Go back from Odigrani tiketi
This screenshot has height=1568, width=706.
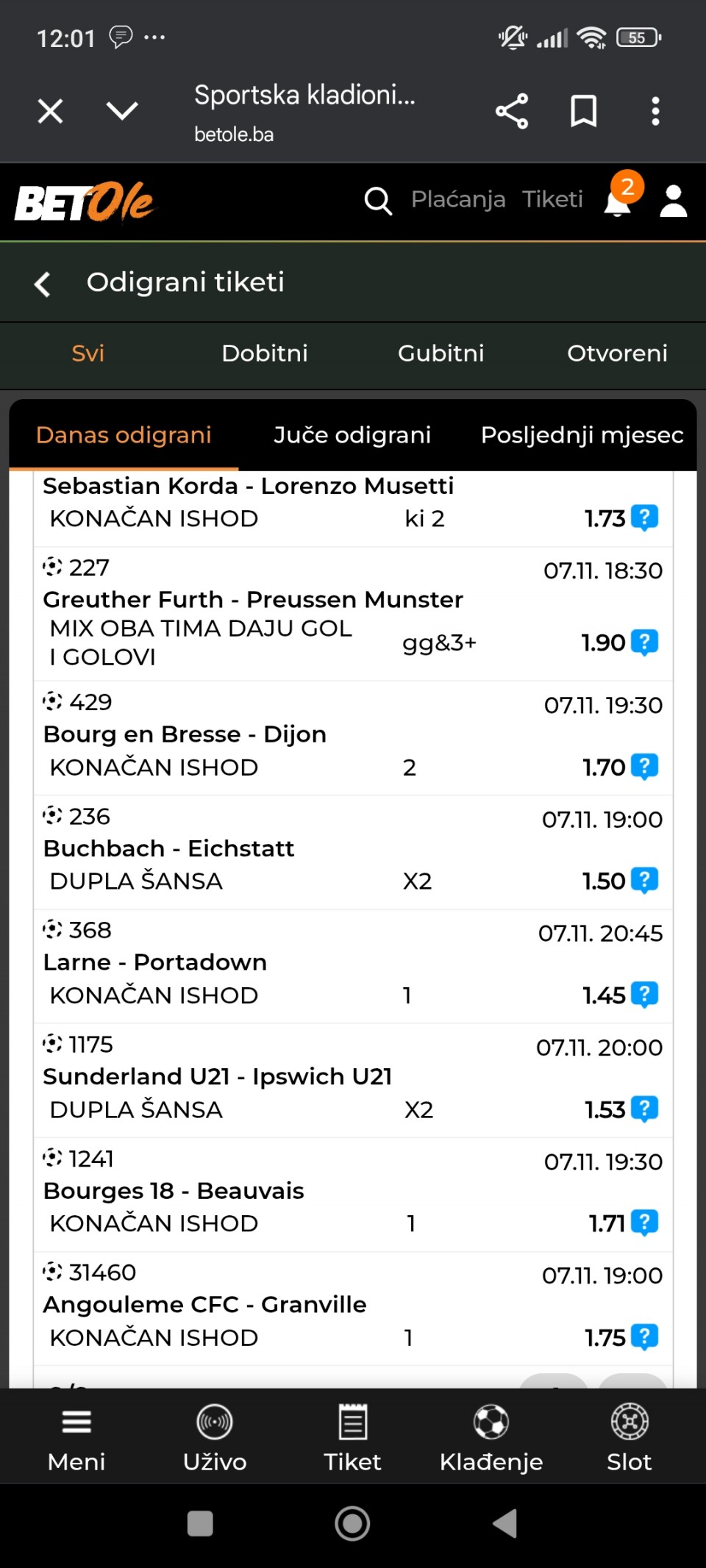pos(43,284)
